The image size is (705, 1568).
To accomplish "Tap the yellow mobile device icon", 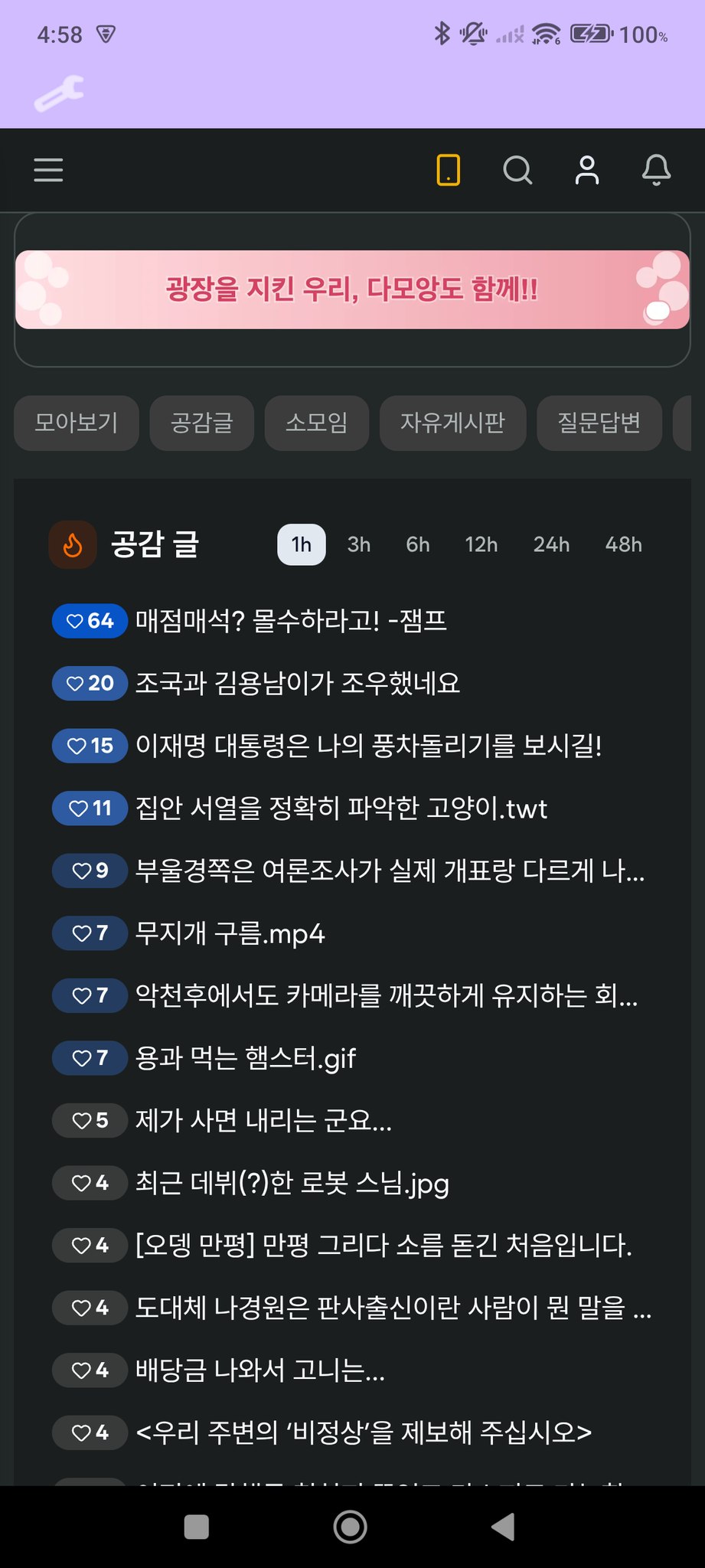I will click(x=449, y=170).
